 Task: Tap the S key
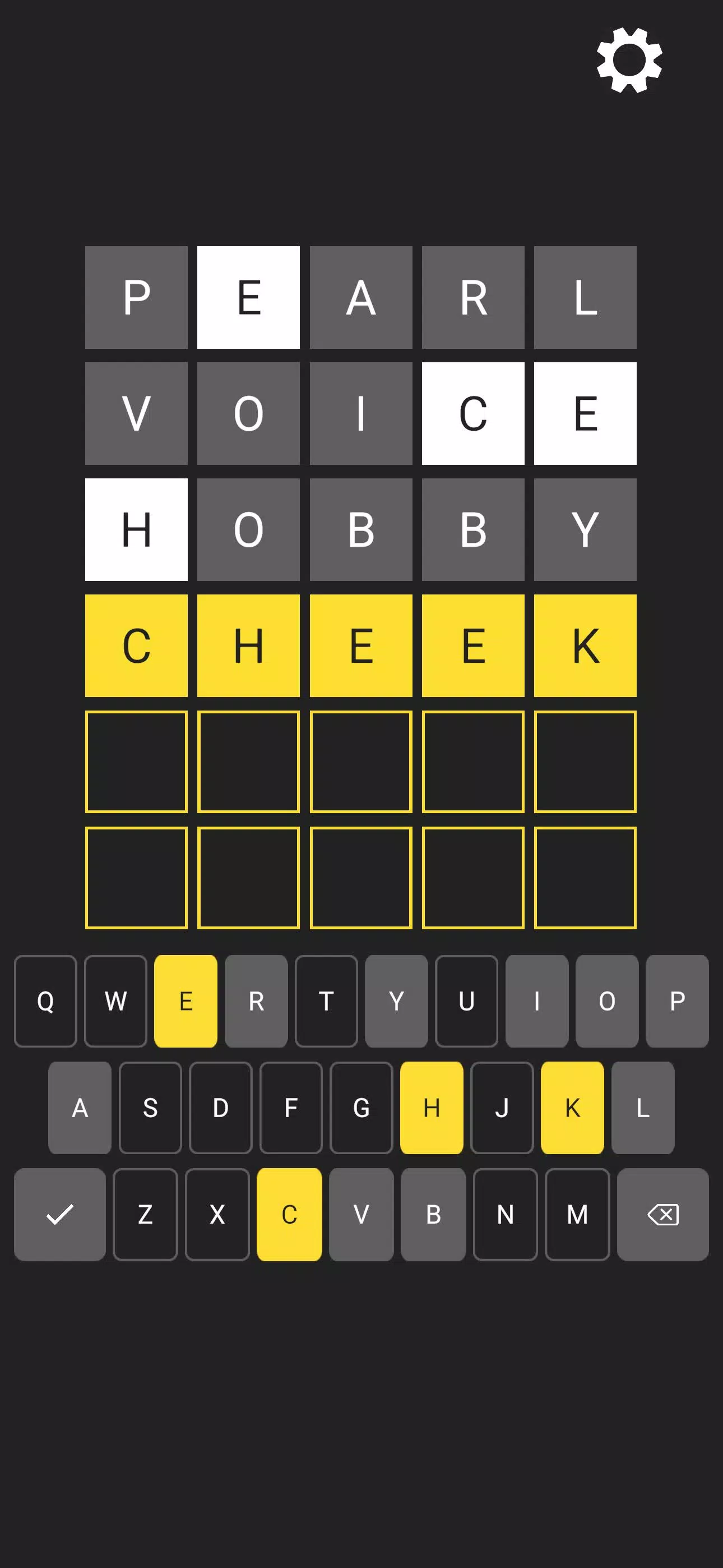point(150,1107)
